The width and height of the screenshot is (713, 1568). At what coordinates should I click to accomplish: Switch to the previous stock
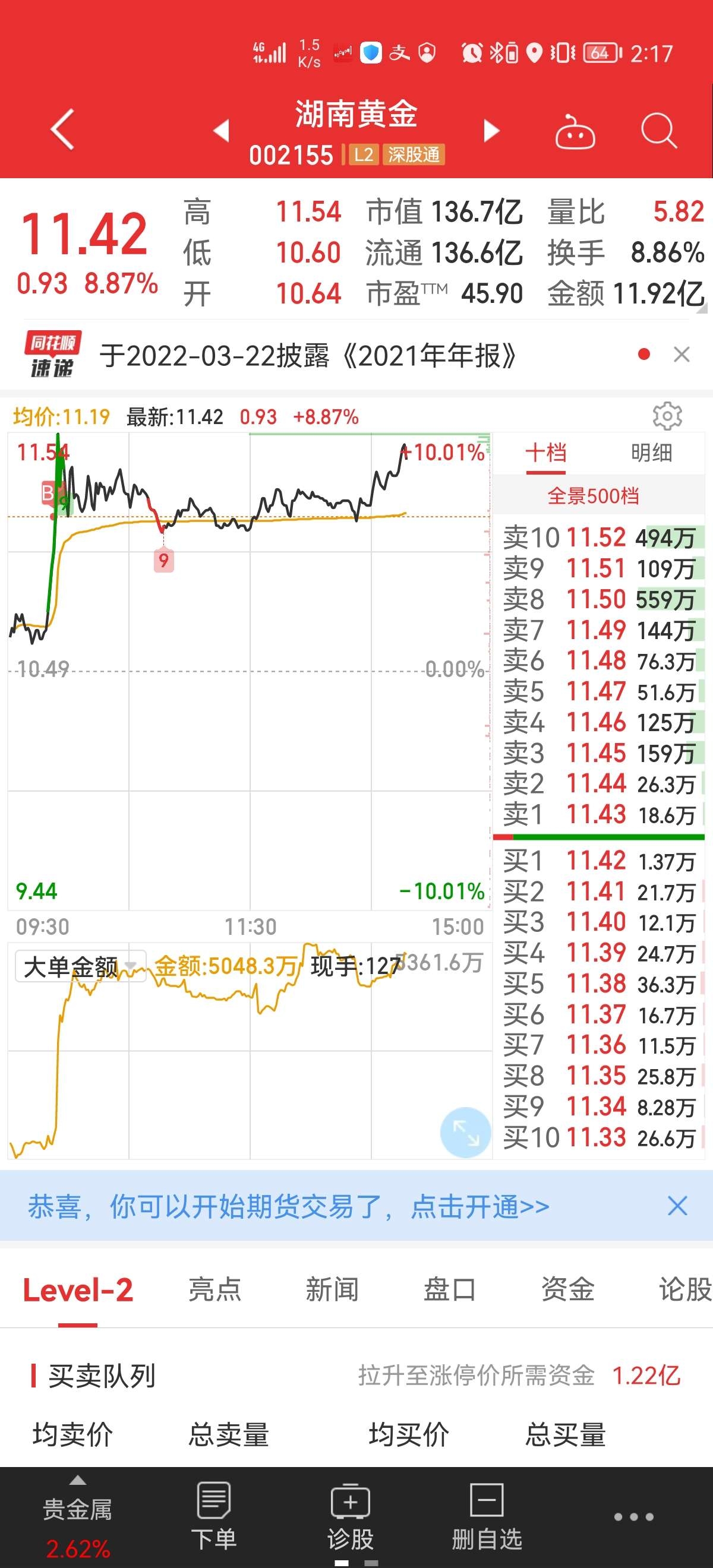click(221, 130)
